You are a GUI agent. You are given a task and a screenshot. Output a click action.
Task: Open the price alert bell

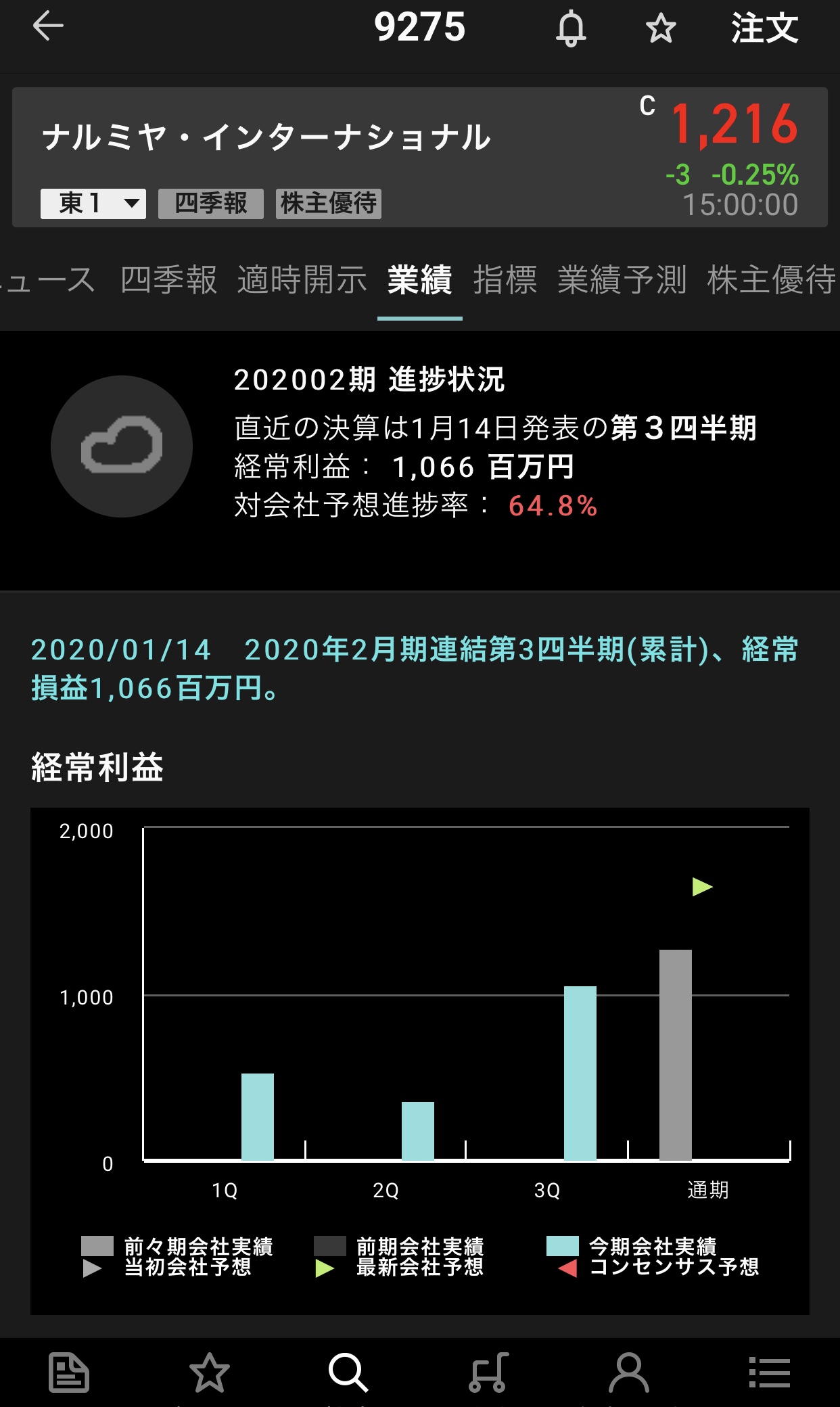tap(571, 28)
